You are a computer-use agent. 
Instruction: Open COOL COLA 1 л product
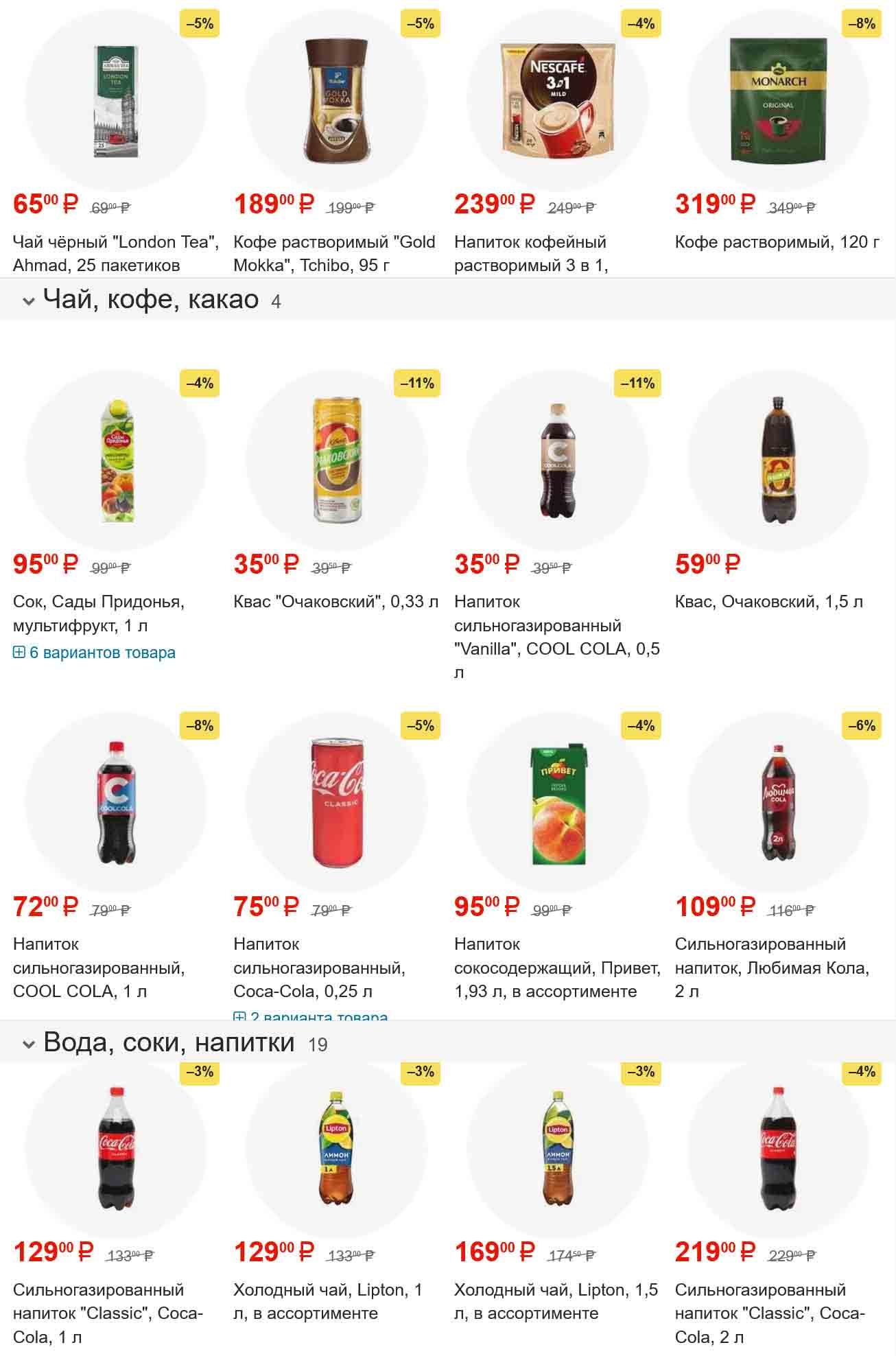115,802
